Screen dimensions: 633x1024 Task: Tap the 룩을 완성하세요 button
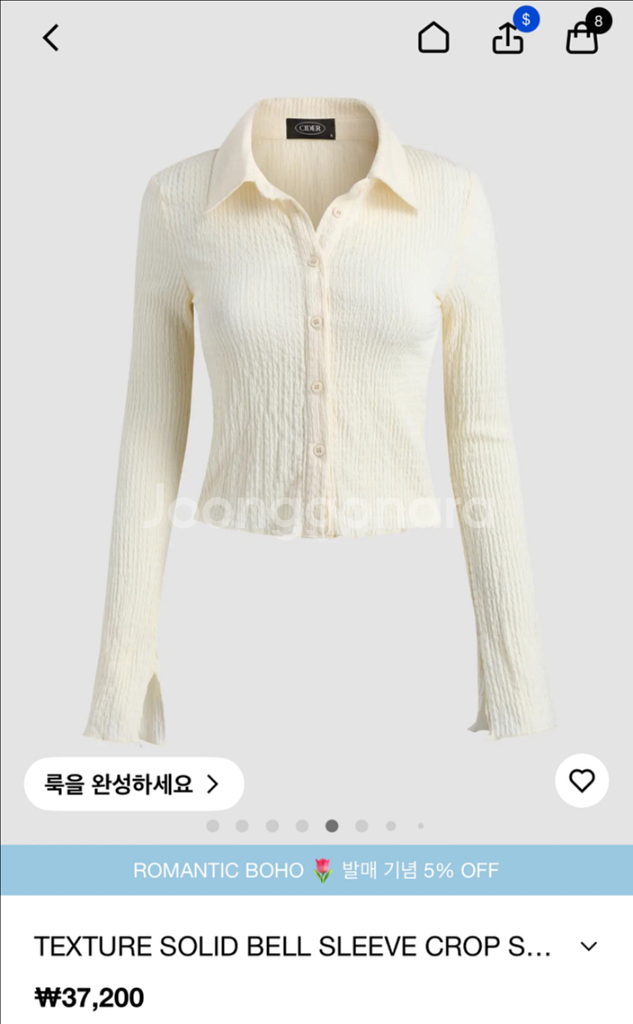pos(134,784)
